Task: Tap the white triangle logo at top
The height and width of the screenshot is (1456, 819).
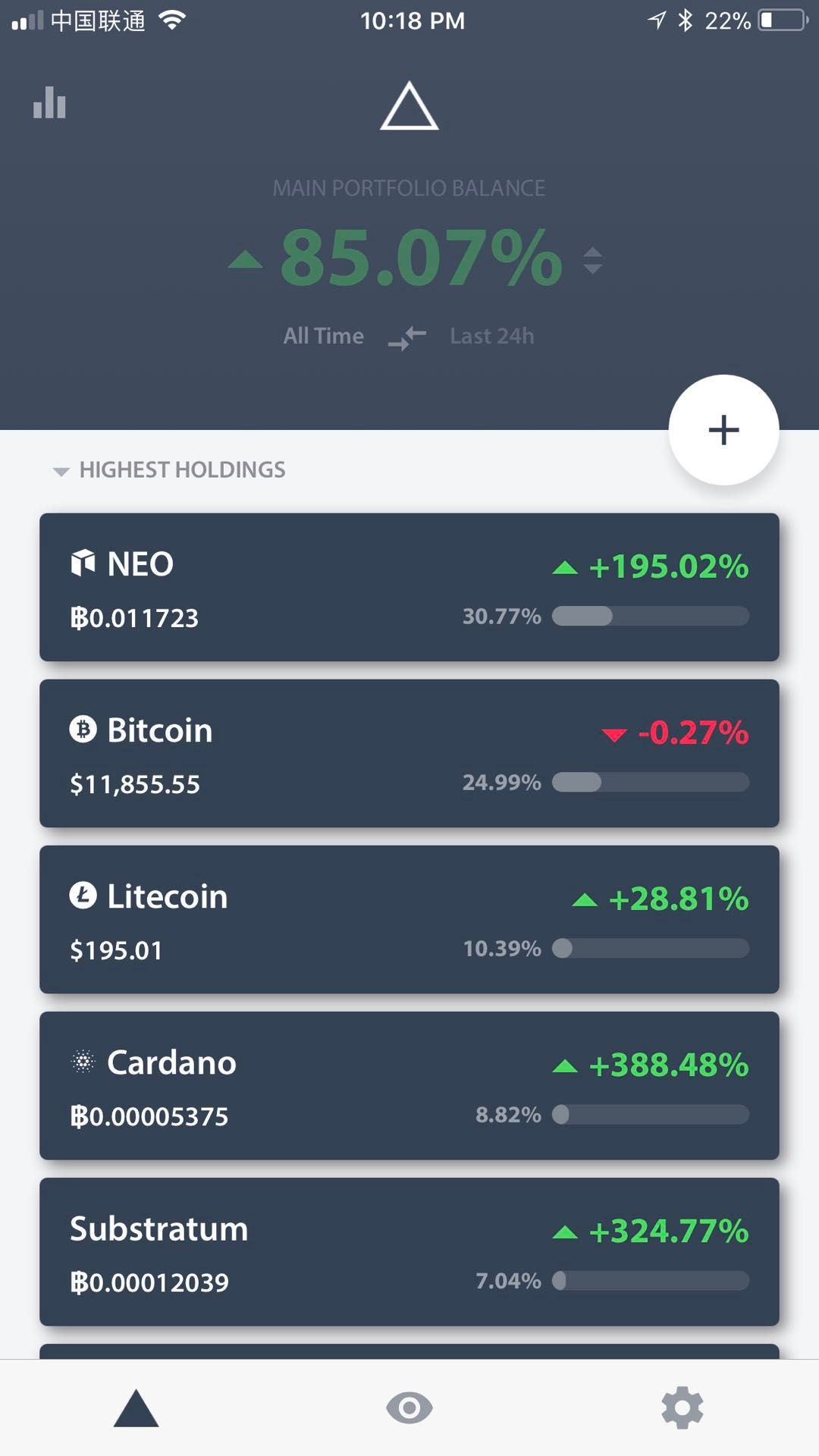Action: pos(409,105)
